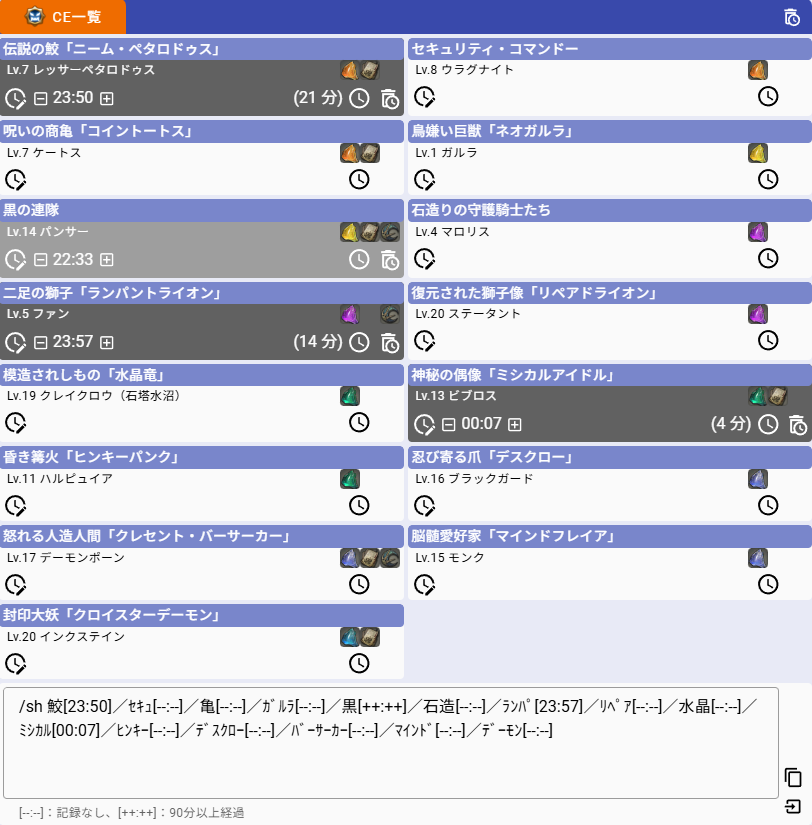
Task: Edit time for クロイスターデーモン entry
Action: 15,663
